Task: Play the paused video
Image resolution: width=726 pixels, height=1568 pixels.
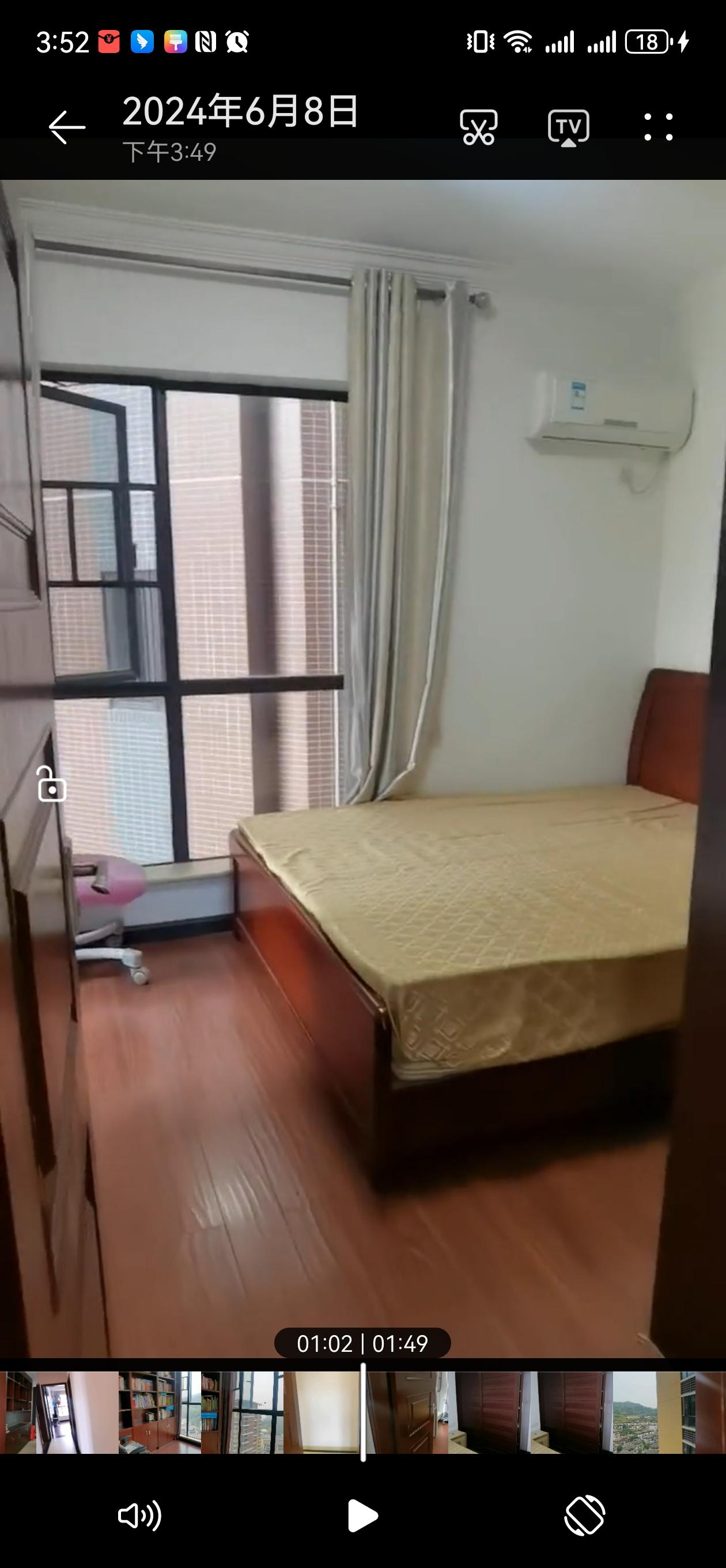Action: tap(362, 1515)
